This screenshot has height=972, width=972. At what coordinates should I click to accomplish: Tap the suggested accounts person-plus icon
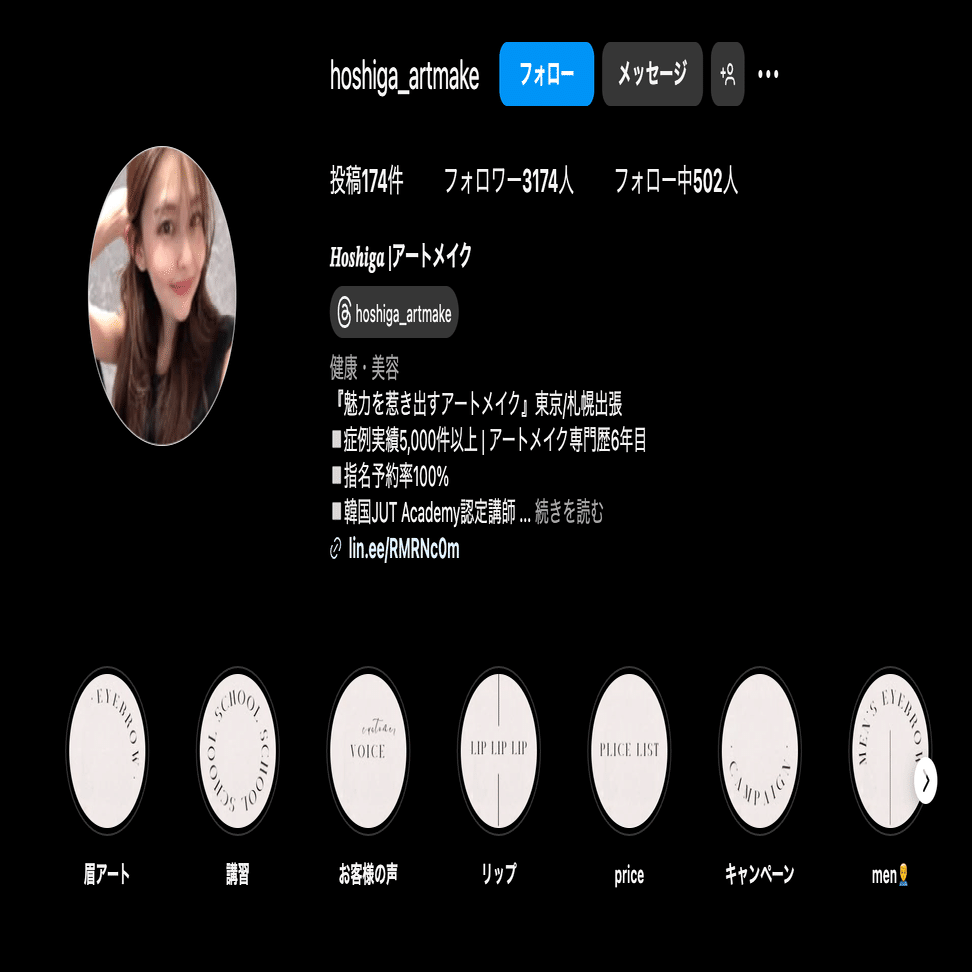coord(727,74)
